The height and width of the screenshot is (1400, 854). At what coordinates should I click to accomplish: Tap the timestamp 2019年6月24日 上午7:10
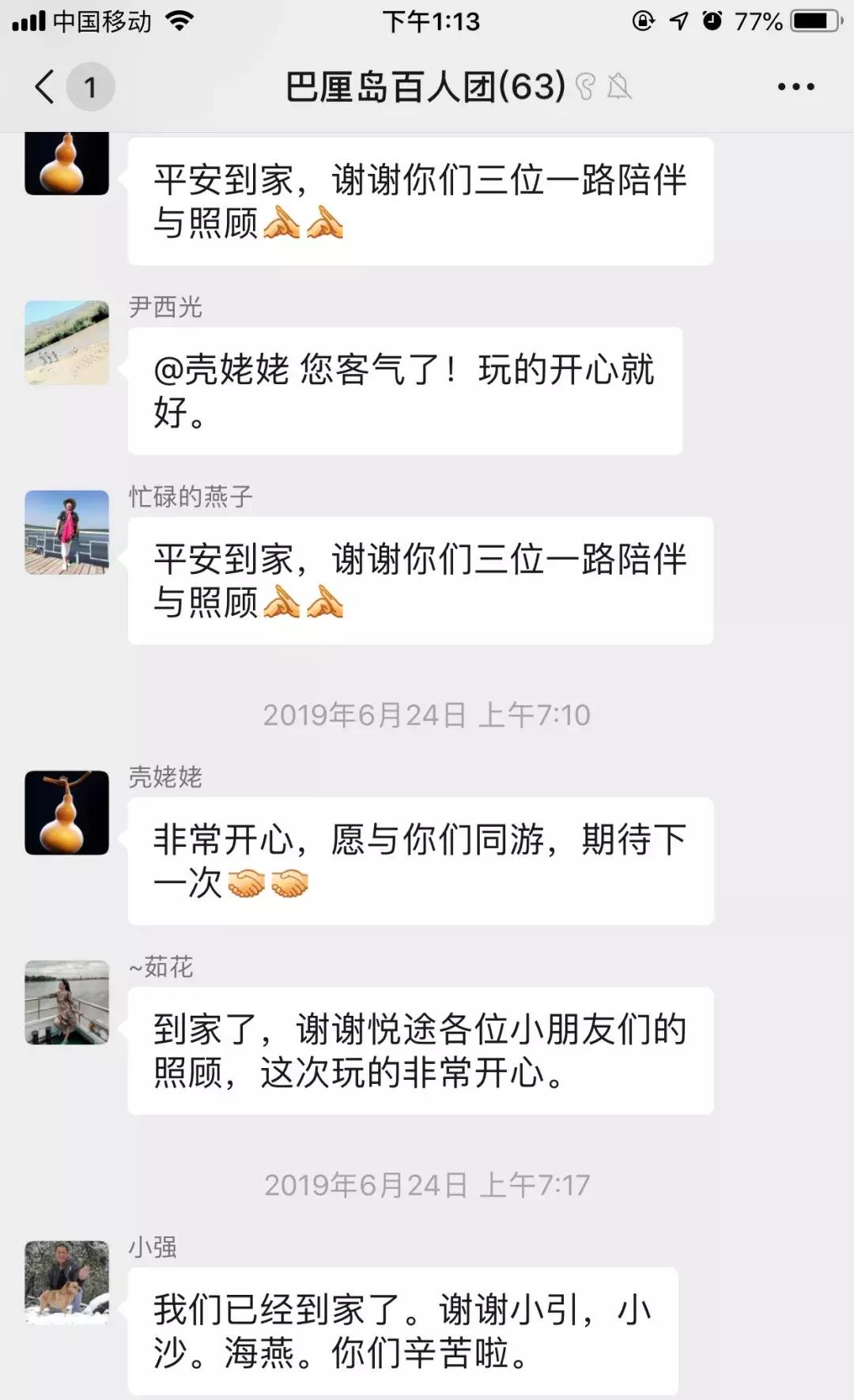(x=427, y=714)
